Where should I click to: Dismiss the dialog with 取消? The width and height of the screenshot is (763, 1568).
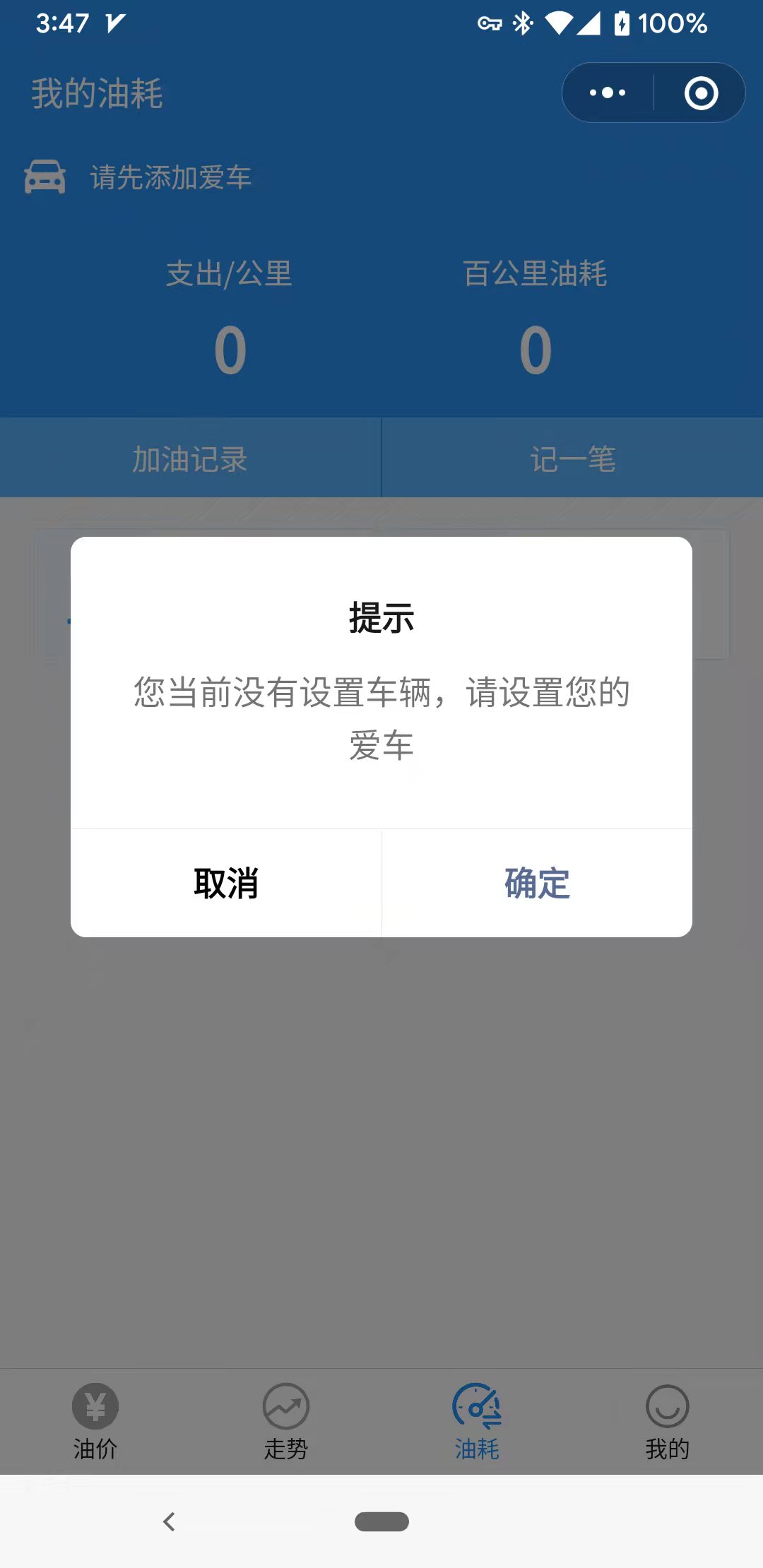coord(226,883)
